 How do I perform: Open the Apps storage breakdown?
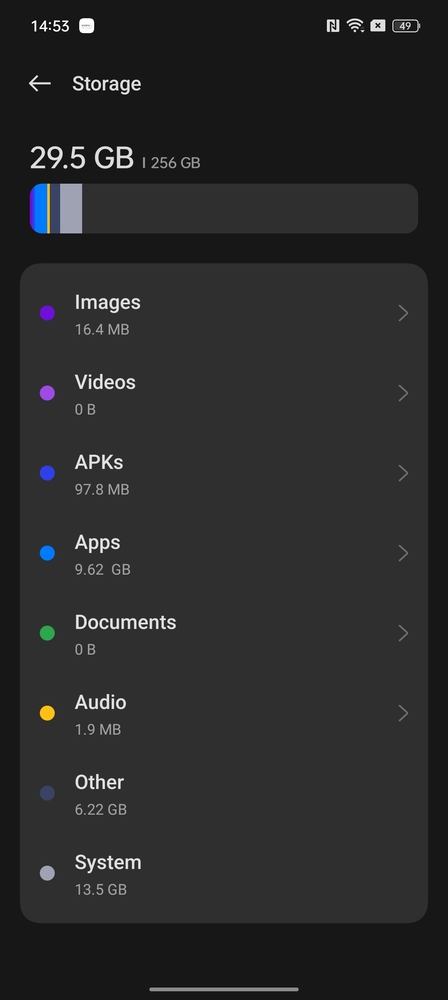coord(224,553)
